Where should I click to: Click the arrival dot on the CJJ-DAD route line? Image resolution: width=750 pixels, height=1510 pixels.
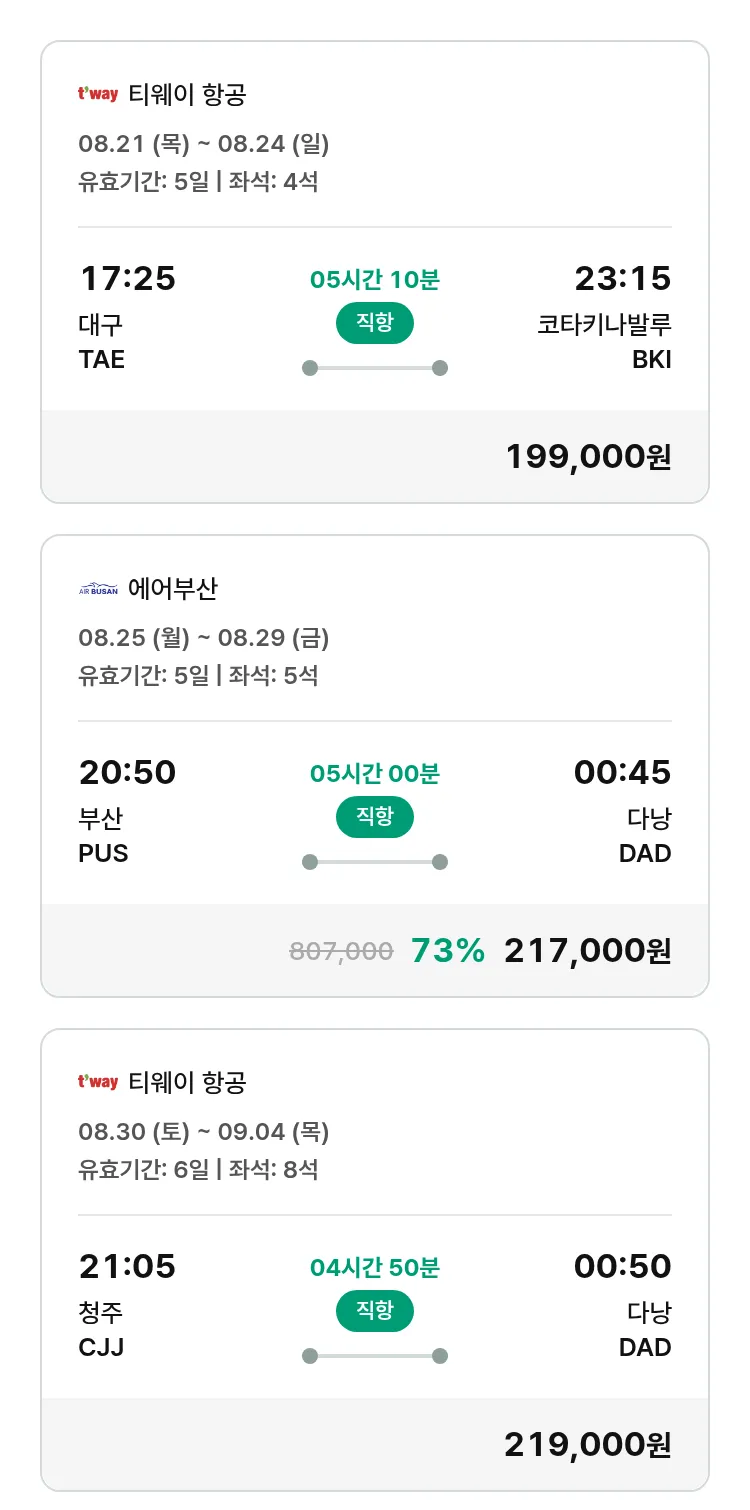(x=440, y=1355)
